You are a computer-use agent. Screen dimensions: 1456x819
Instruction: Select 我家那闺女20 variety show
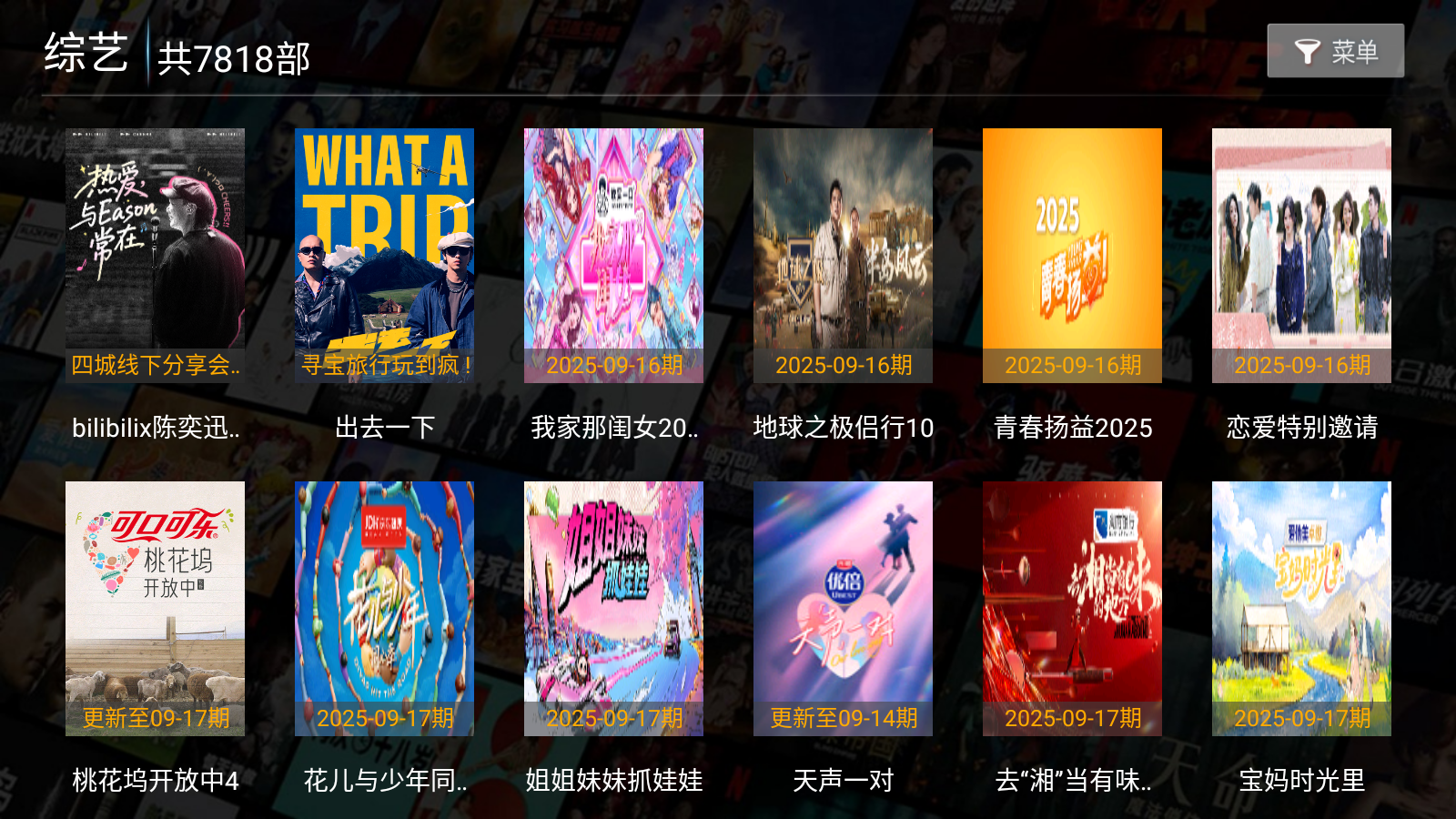tap(613, 255)
